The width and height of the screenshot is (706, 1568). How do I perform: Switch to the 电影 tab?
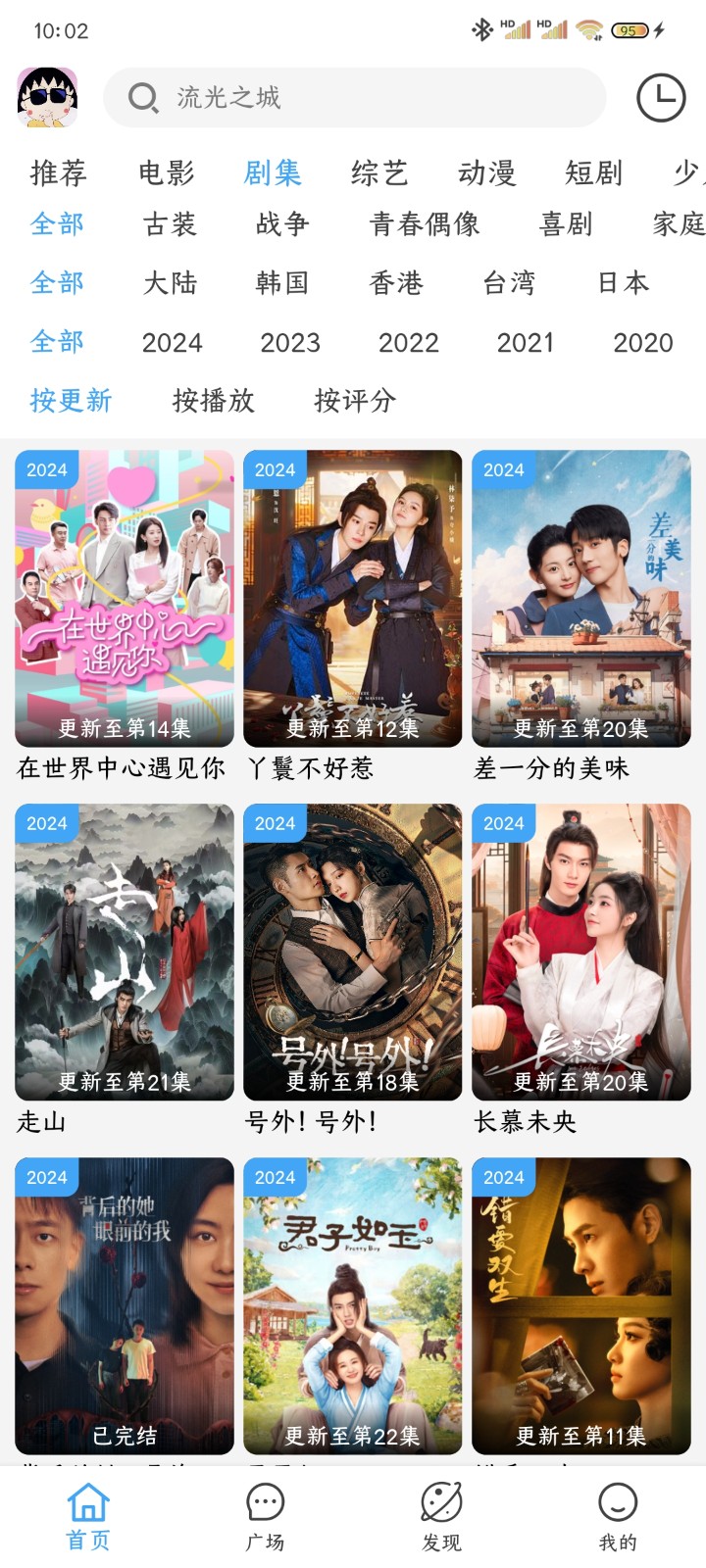click(x=167, y=173)
